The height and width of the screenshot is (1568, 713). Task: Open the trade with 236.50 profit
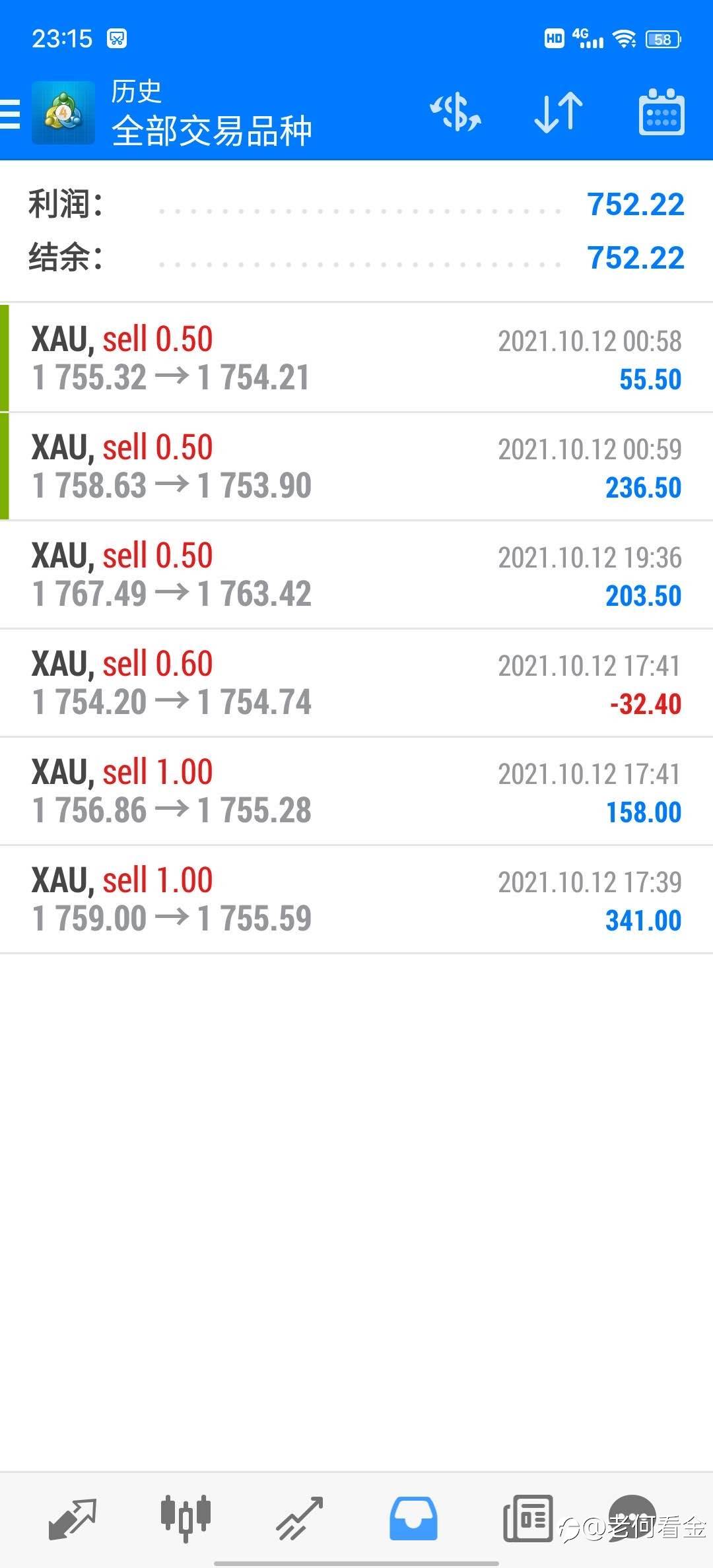click(x=356, y=467)
